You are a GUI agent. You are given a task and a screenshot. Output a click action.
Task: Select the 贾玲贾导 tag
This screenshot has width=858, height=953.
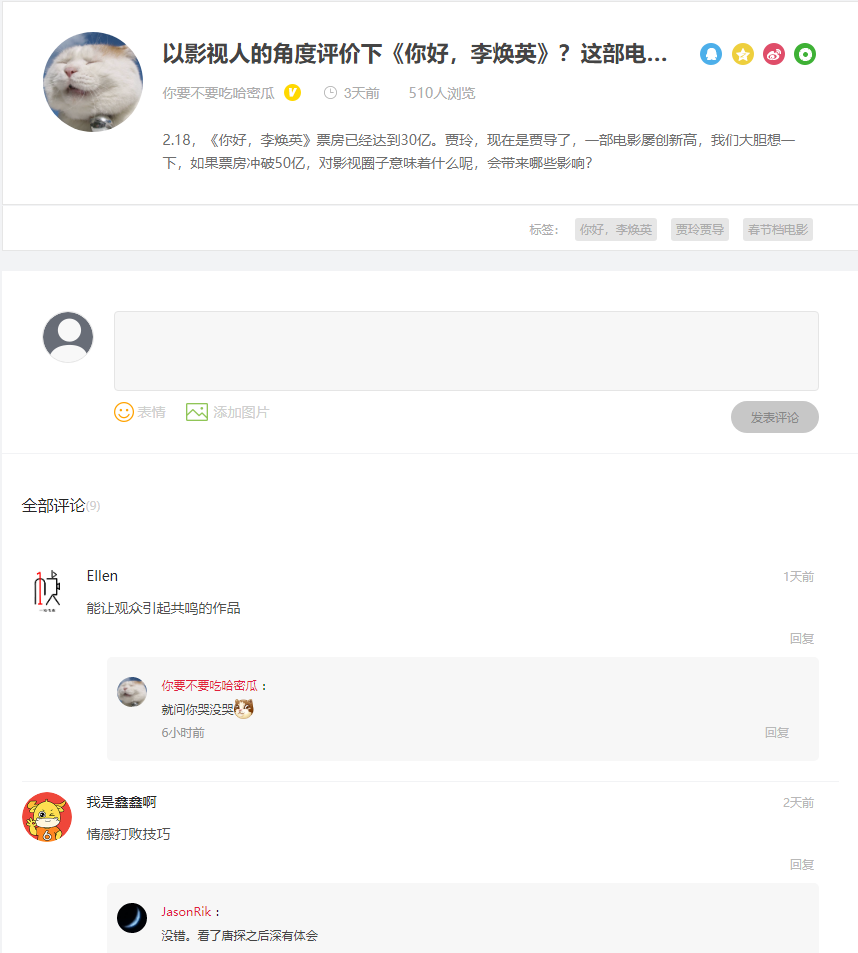click(x=699, y=230)
